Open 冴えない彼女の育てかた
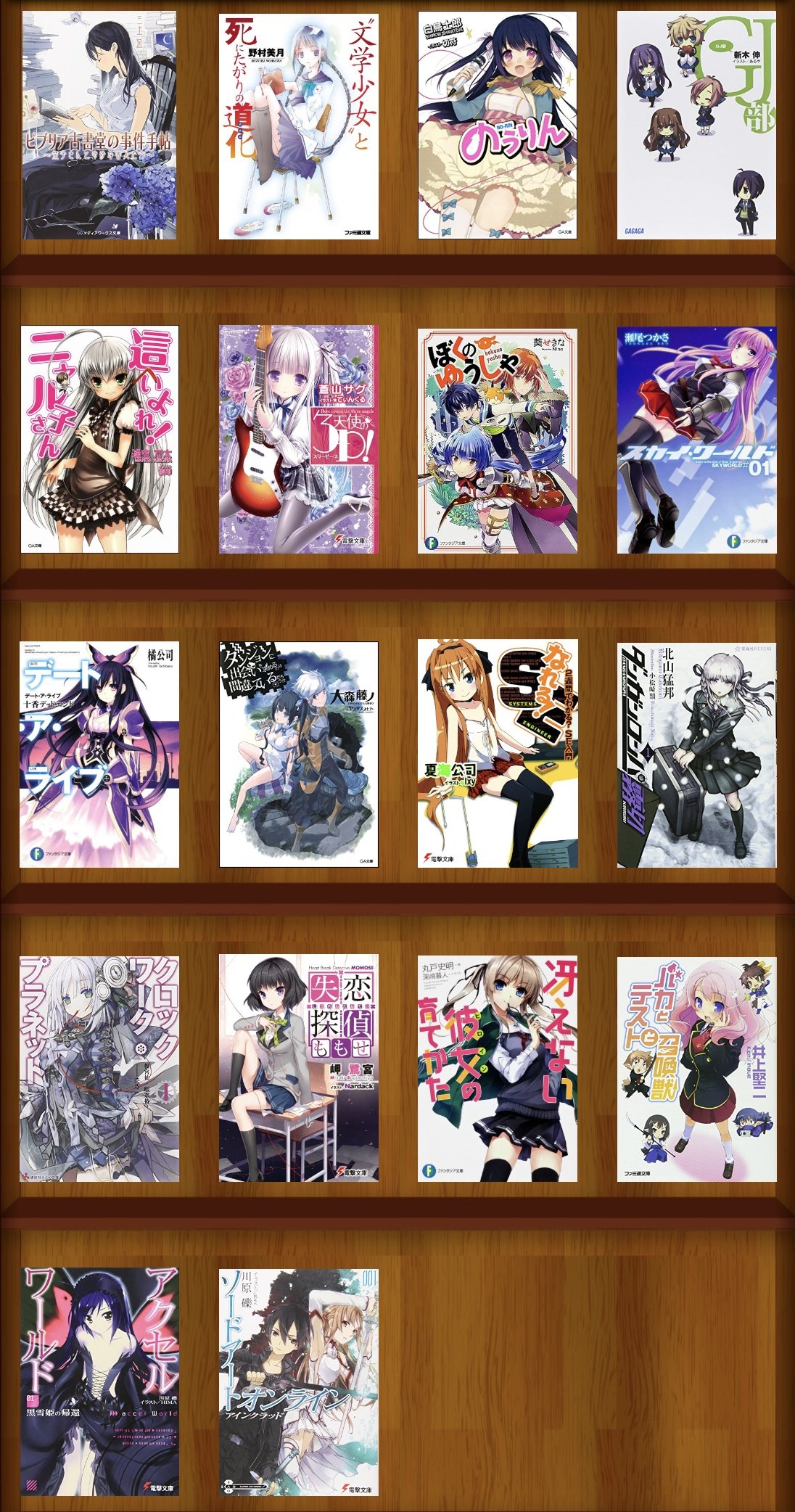795x1512 pixels. 498,1069
